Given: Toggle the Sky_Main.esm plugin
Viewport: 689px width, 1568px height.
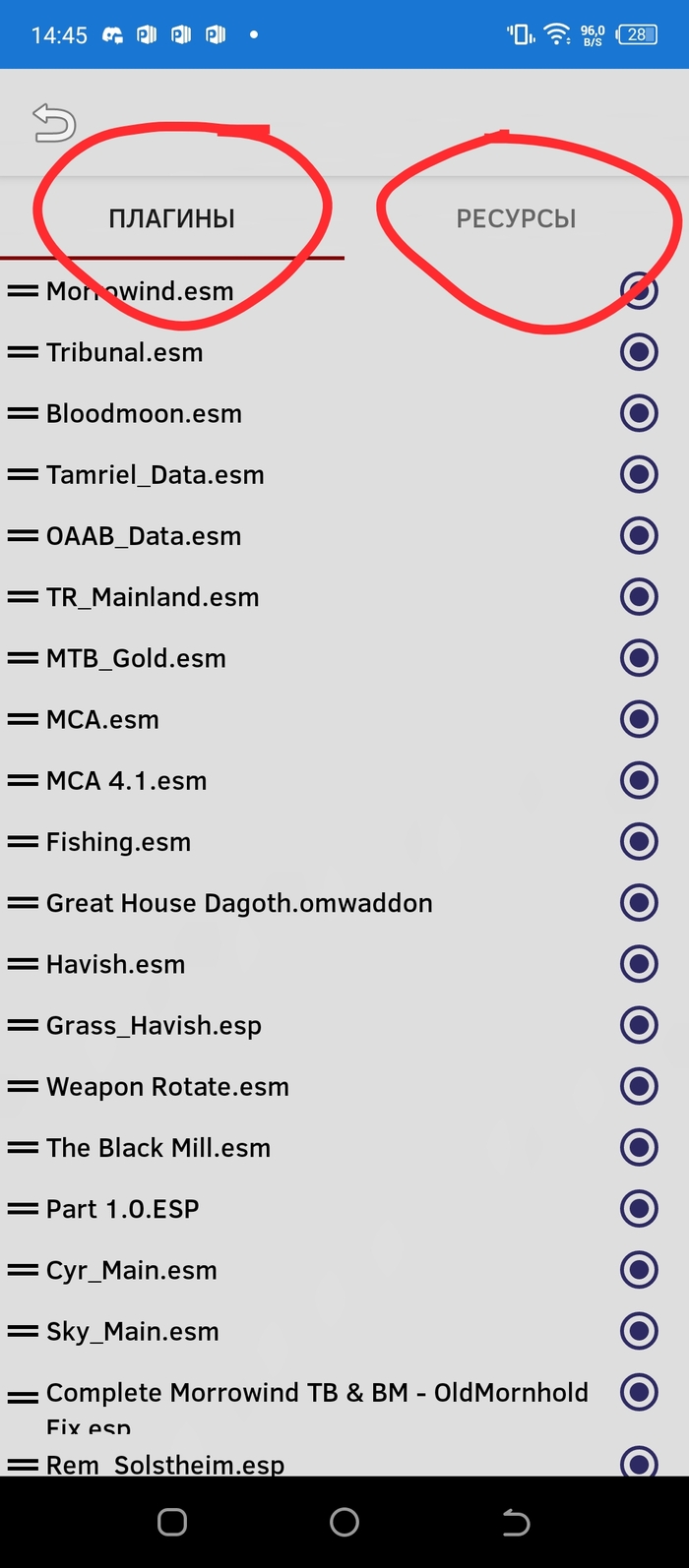Looking at the screenshot, I should point(639,1331).
